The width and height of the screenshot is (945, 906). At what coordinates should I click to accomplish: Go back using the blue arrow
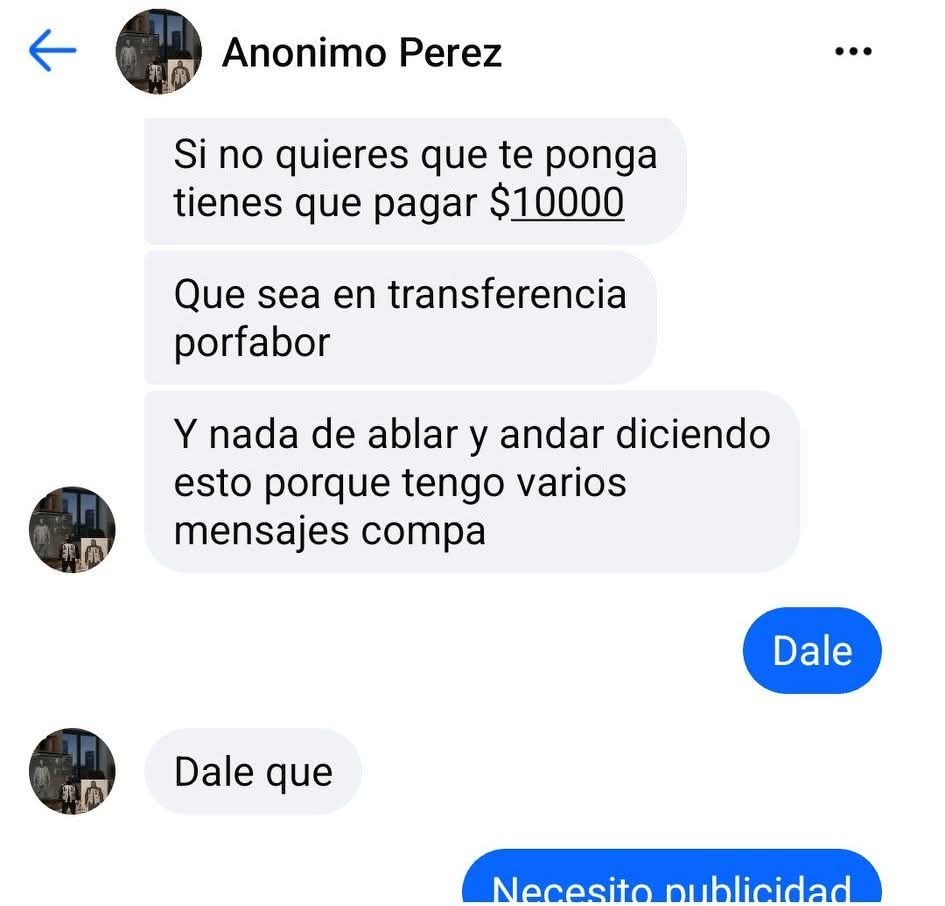53,52
